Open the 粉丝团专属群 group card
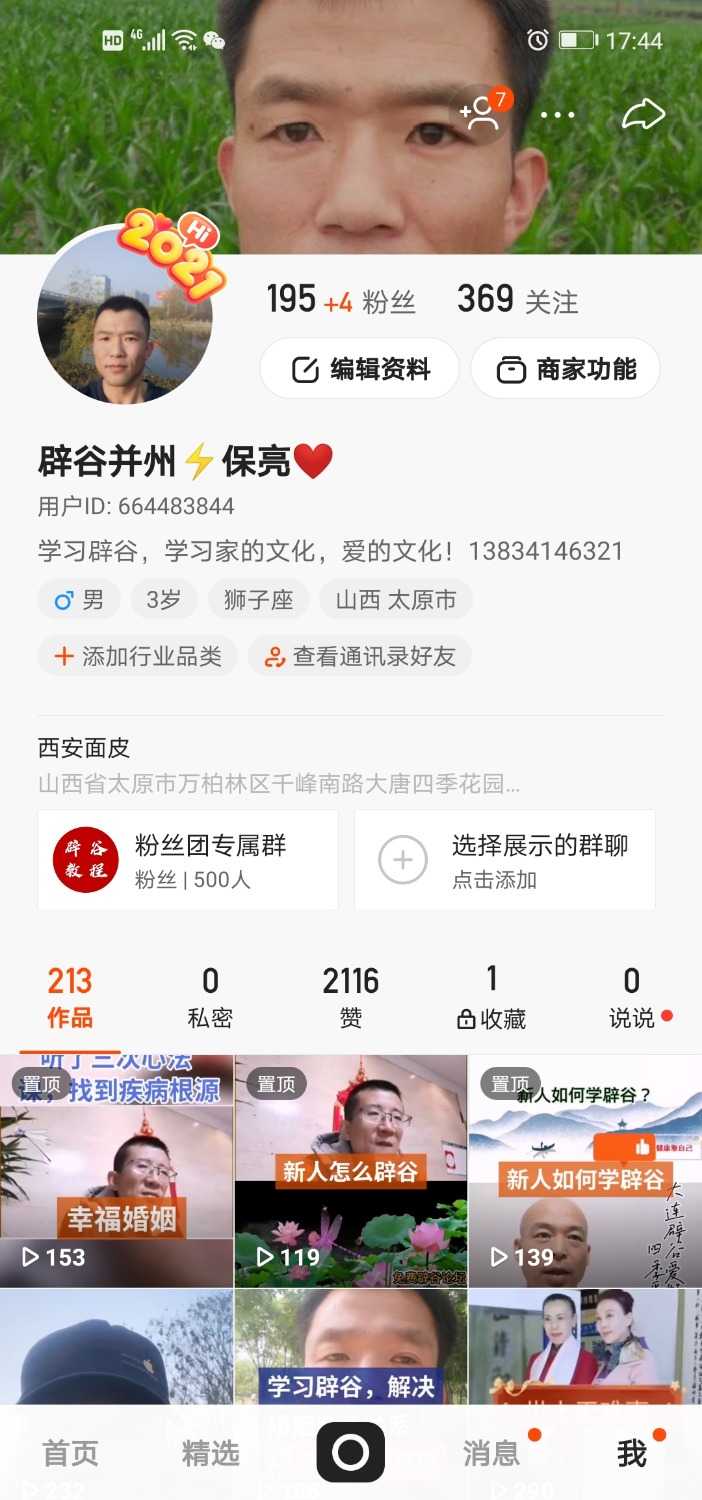This screenshot has height=1500, width=702. pyautogui.click(x=188, y=860)
